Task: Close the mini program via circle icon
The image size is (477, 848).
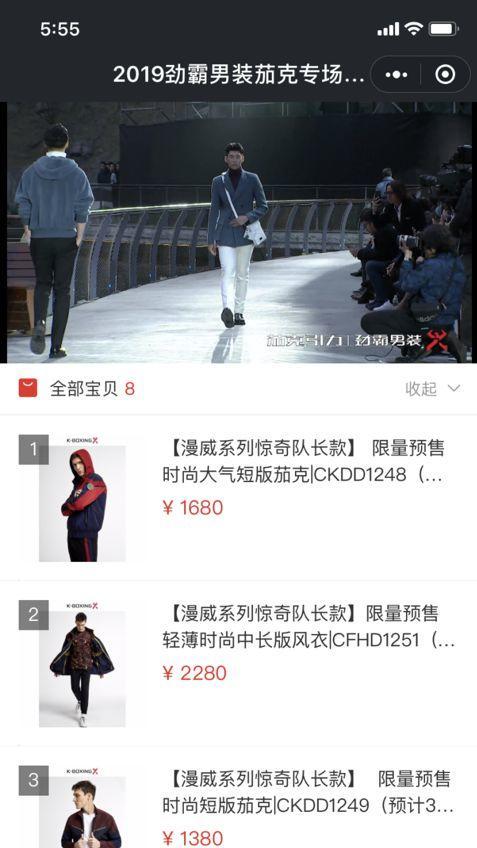Action: click(445, 75)
